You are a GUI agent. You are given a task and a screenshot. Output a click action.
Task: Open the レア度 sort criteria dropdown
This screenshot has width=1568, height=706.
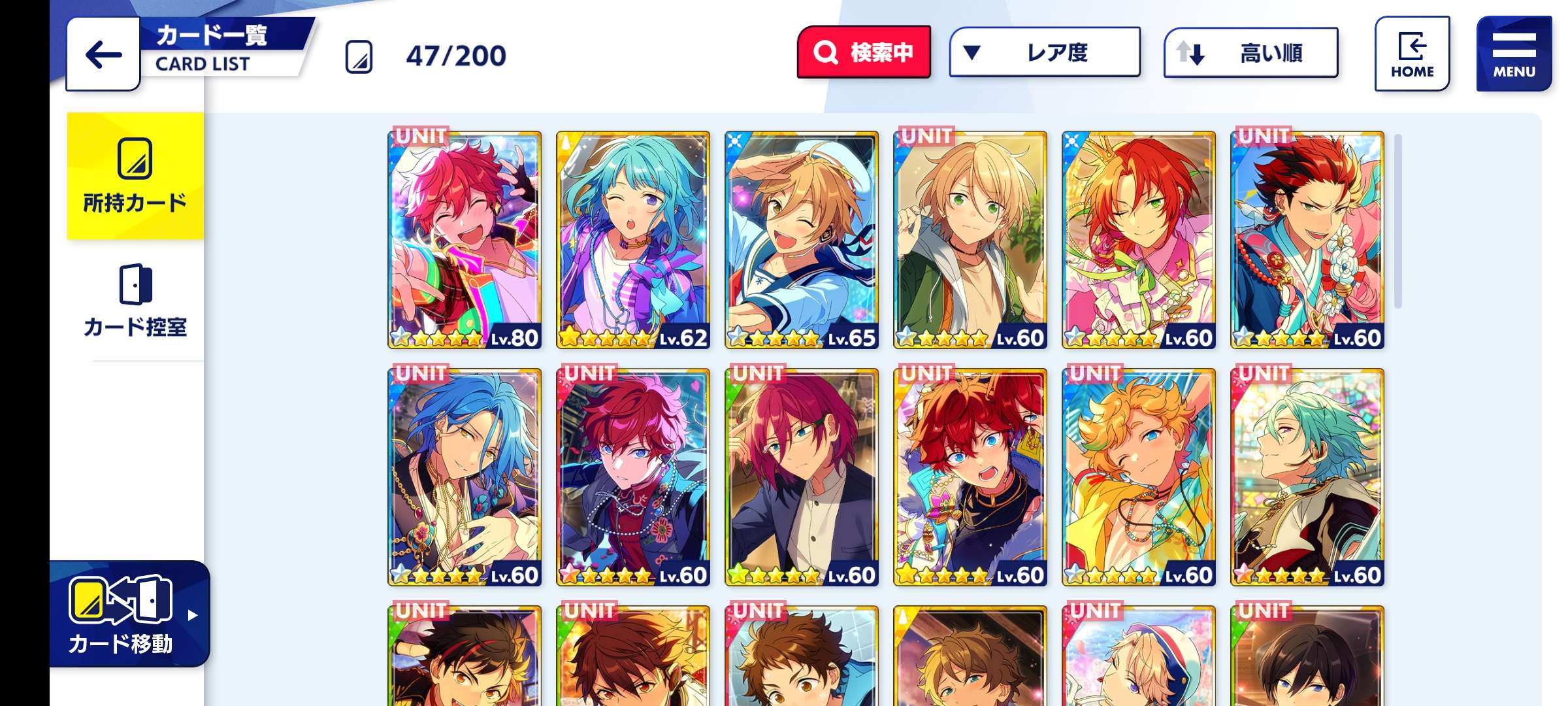click(x=1044, y=52)
